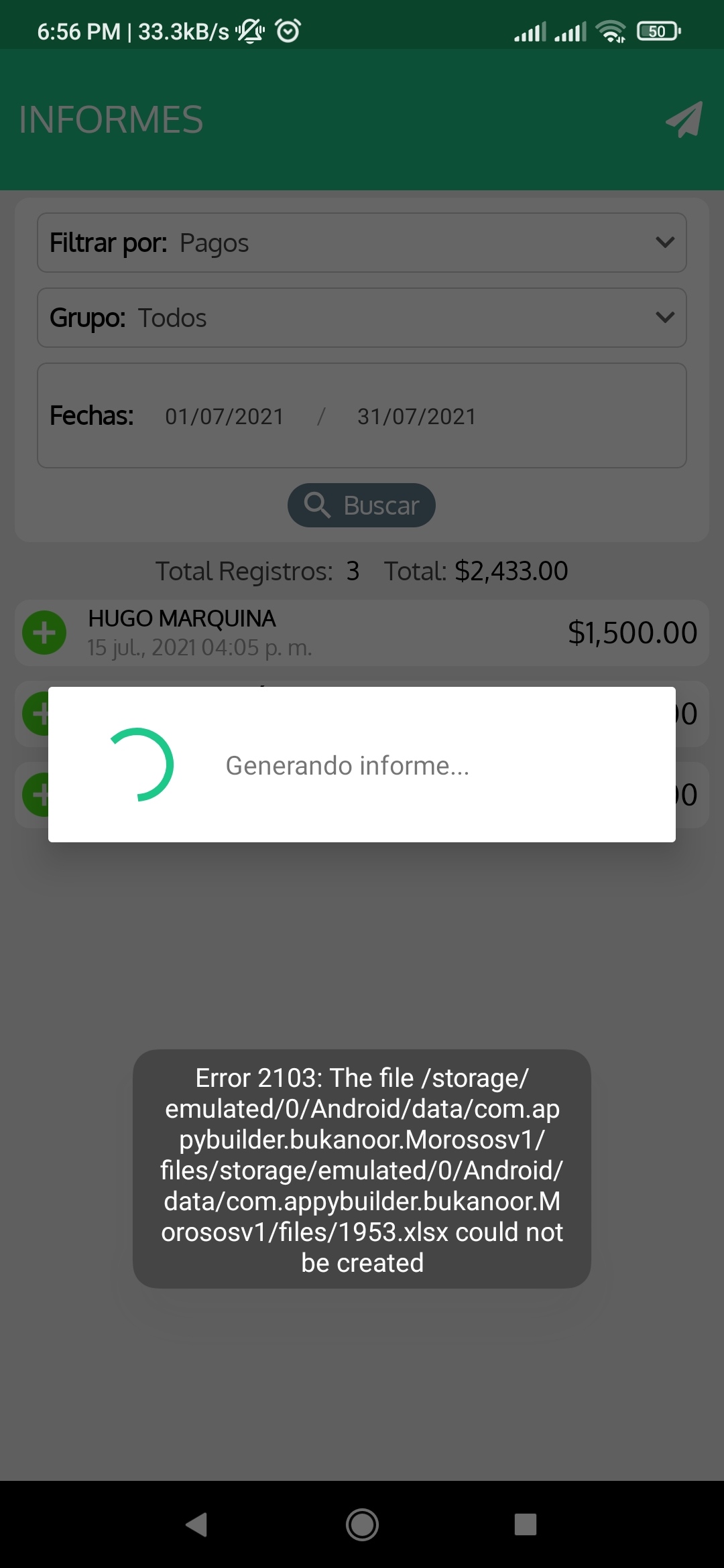724x1568 pixels.
Task: Go to the home screen
Action: [362, 1524]
